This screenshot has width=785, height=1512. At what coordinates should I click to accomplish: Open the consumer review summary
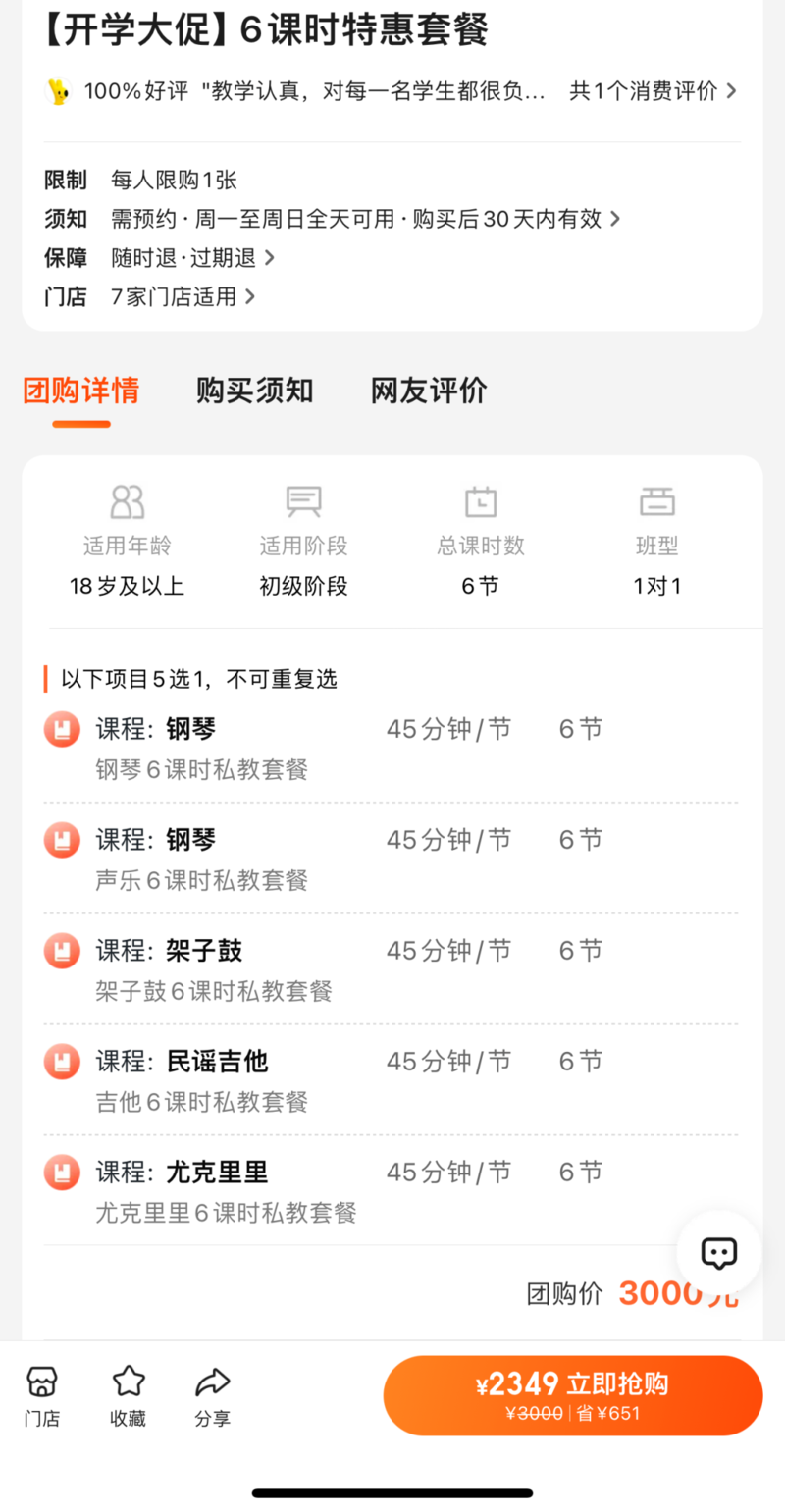[652, 91]
